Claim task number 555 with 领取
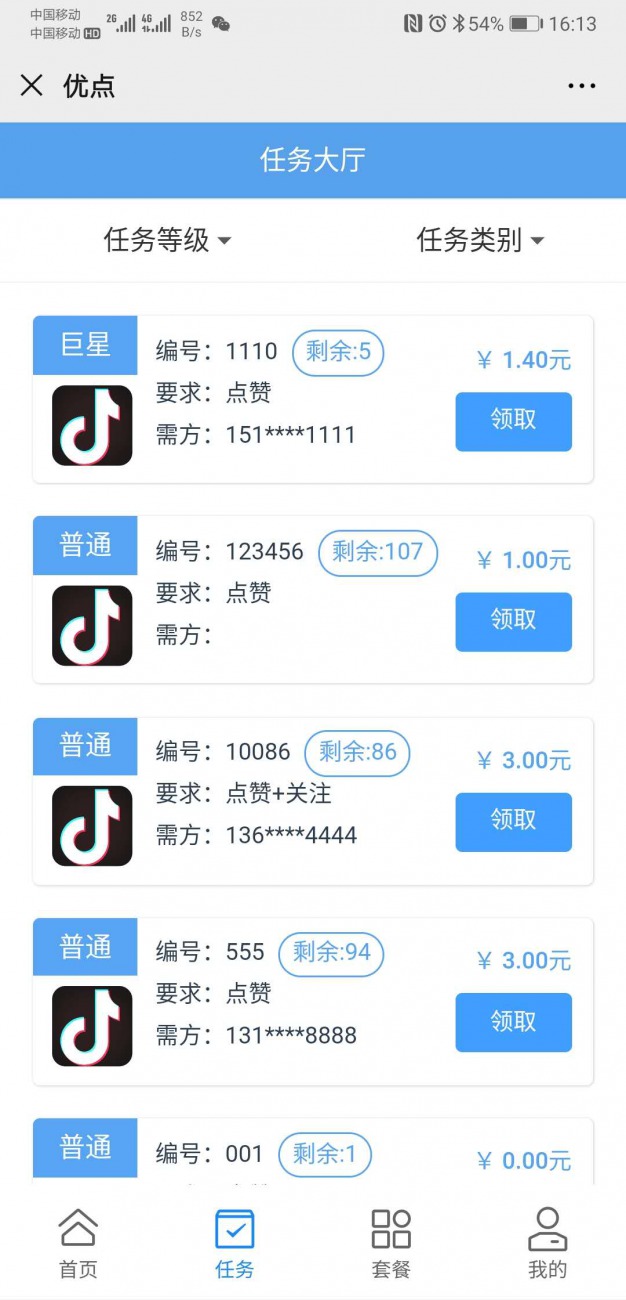This screenshot has height=1300, width=626. [513, 1021]
